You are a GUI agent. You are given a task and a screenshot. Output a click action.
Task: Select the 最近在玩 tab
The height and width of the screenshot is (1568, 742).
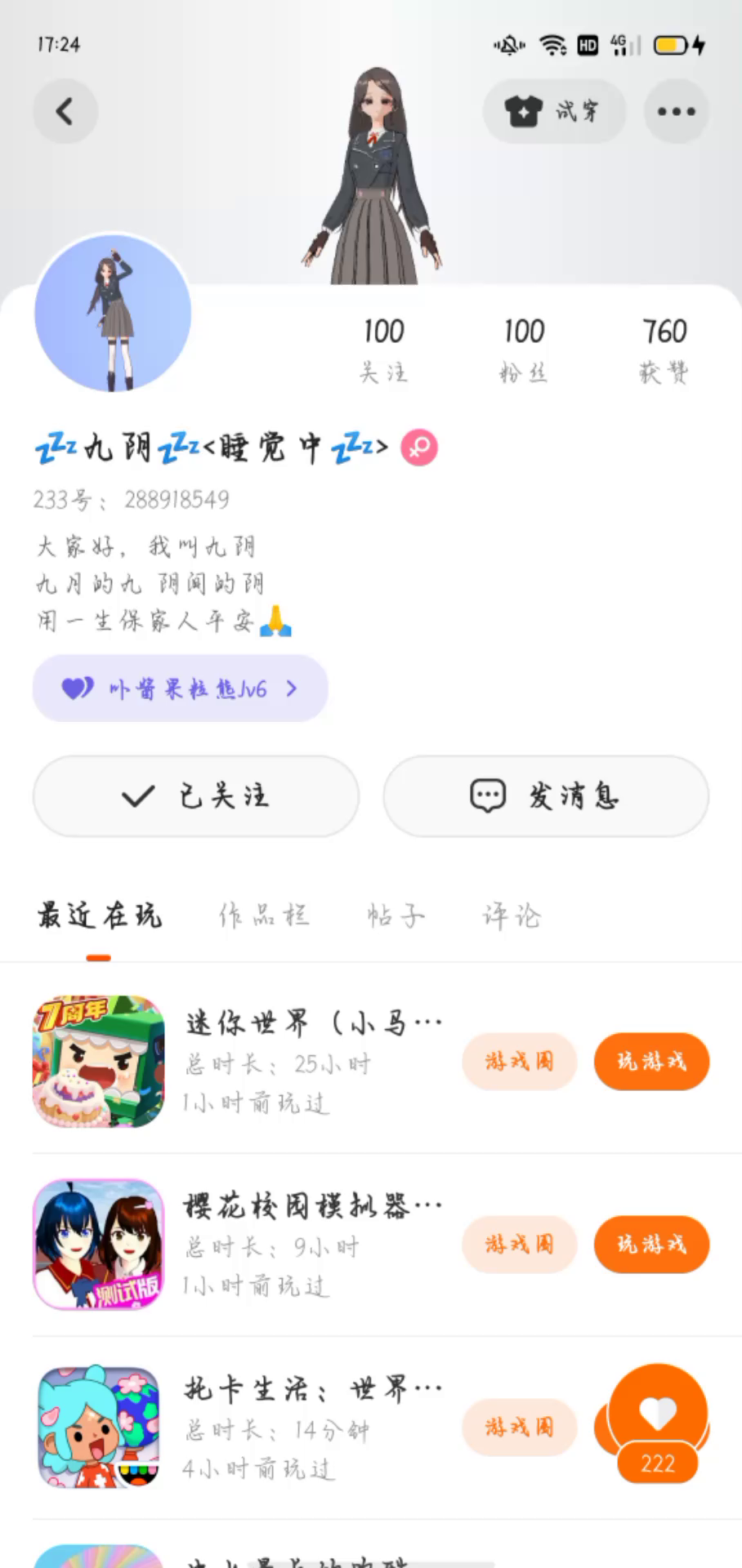click(x=99, y=915)
